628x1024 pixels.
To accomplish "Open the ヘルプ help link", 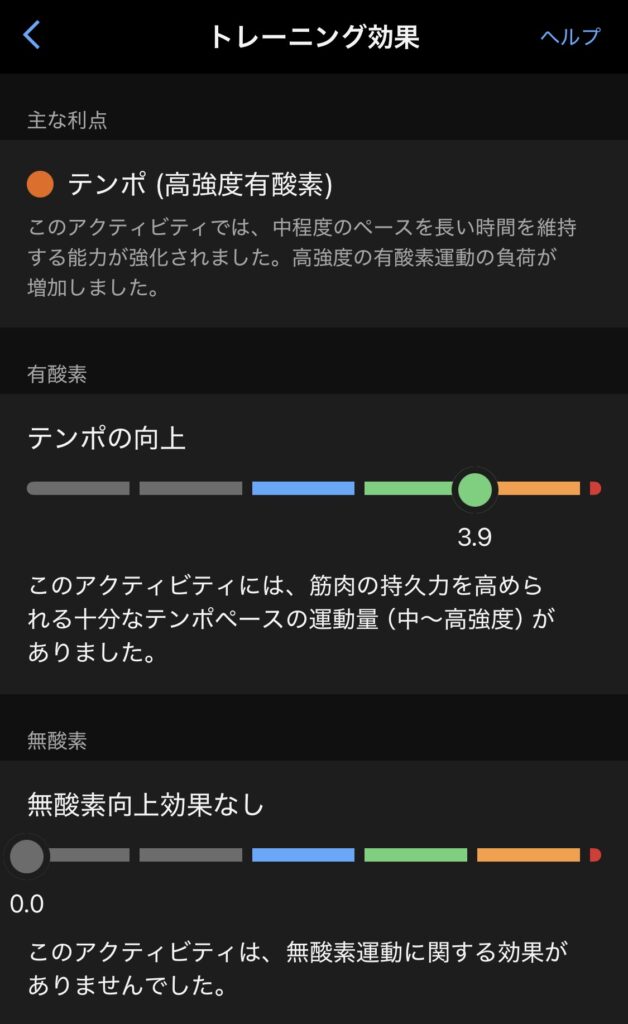I will click(570, 37).
